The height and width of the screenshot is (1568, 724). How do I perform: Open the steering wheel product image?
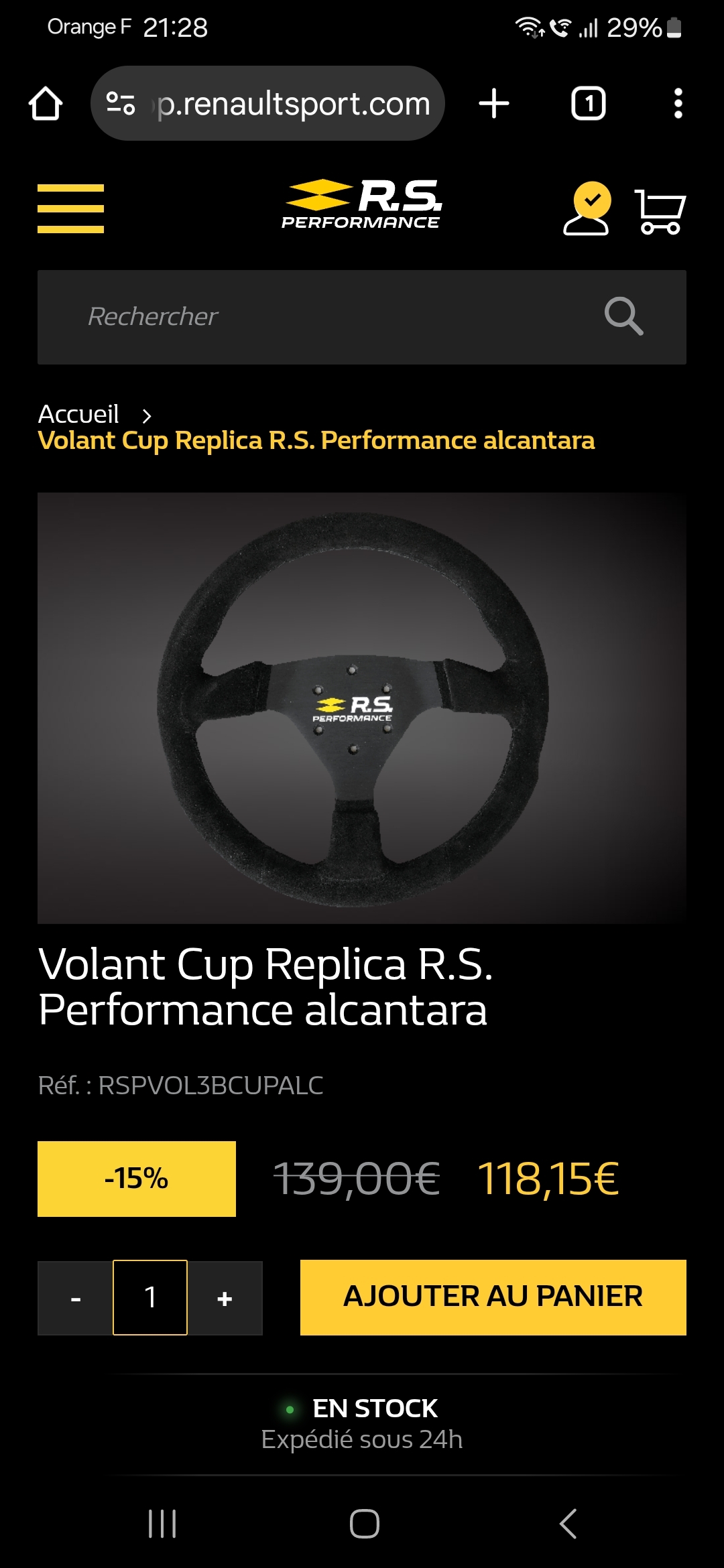click(362, 708)
